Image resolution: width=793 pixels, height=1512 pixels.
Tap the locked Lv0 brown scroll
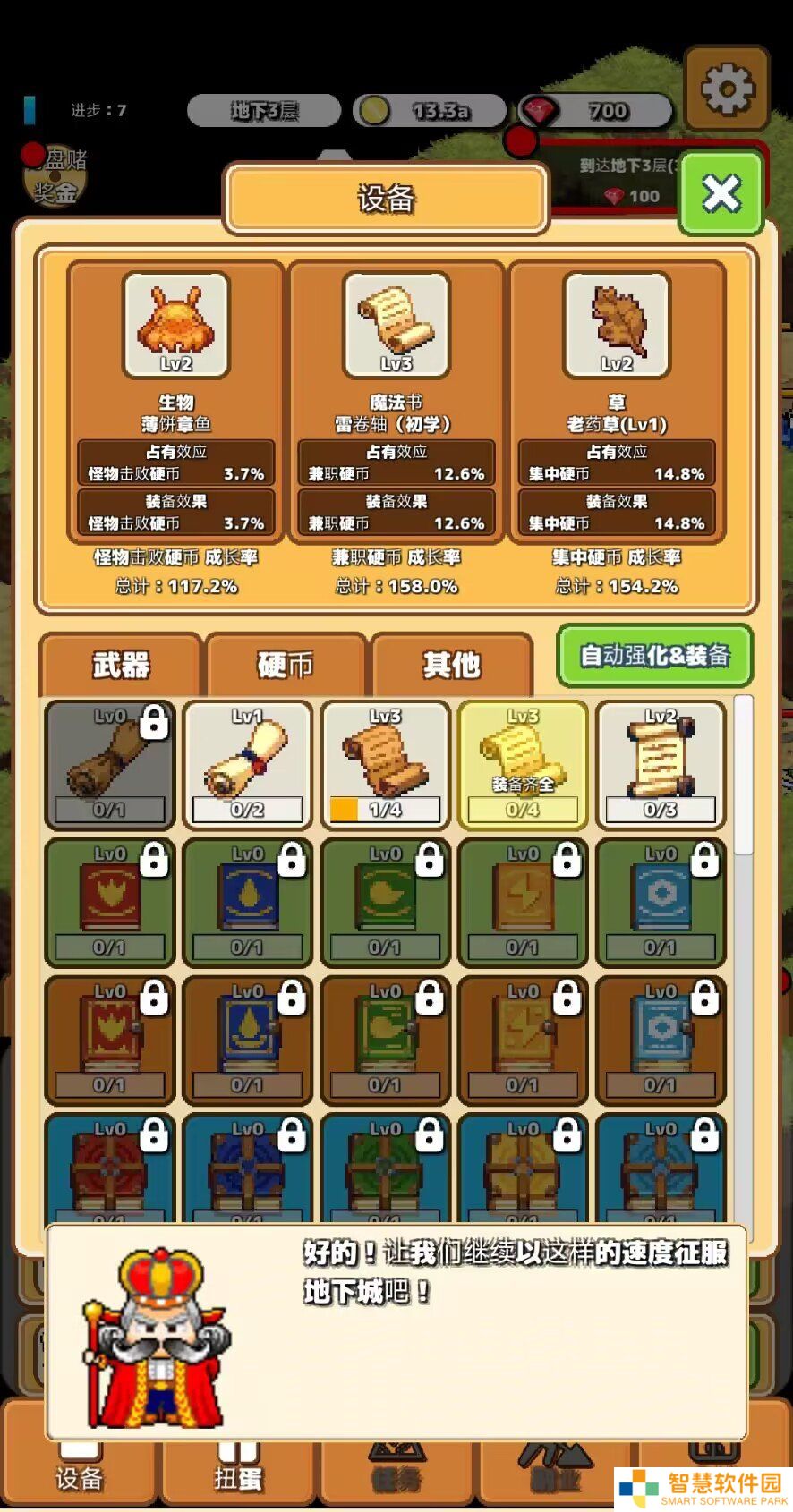[x=109, y=766]
